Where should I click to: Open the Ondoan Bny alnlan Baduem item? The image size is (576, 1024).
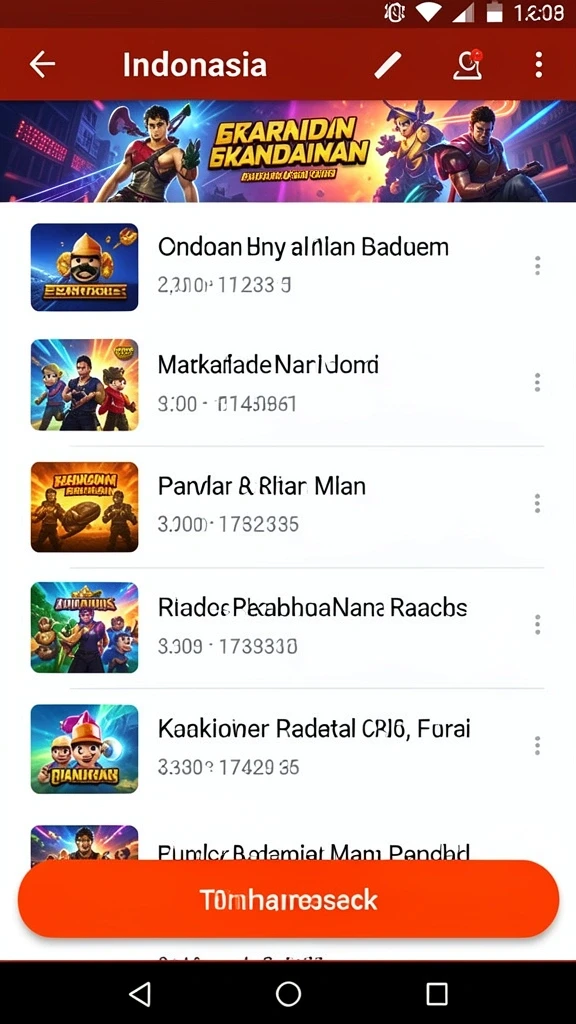coord(288,266)
